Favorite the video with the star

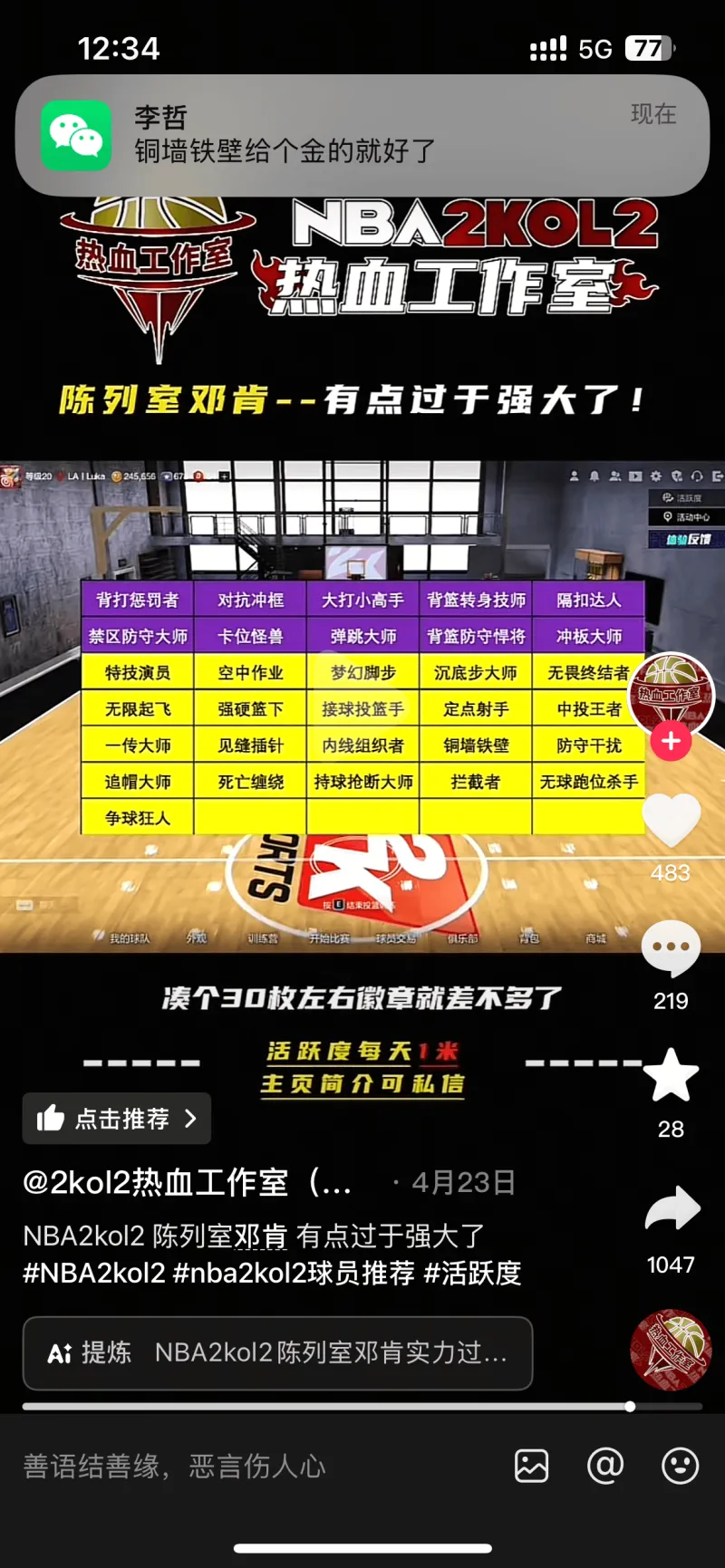(x=671, y=1075)
